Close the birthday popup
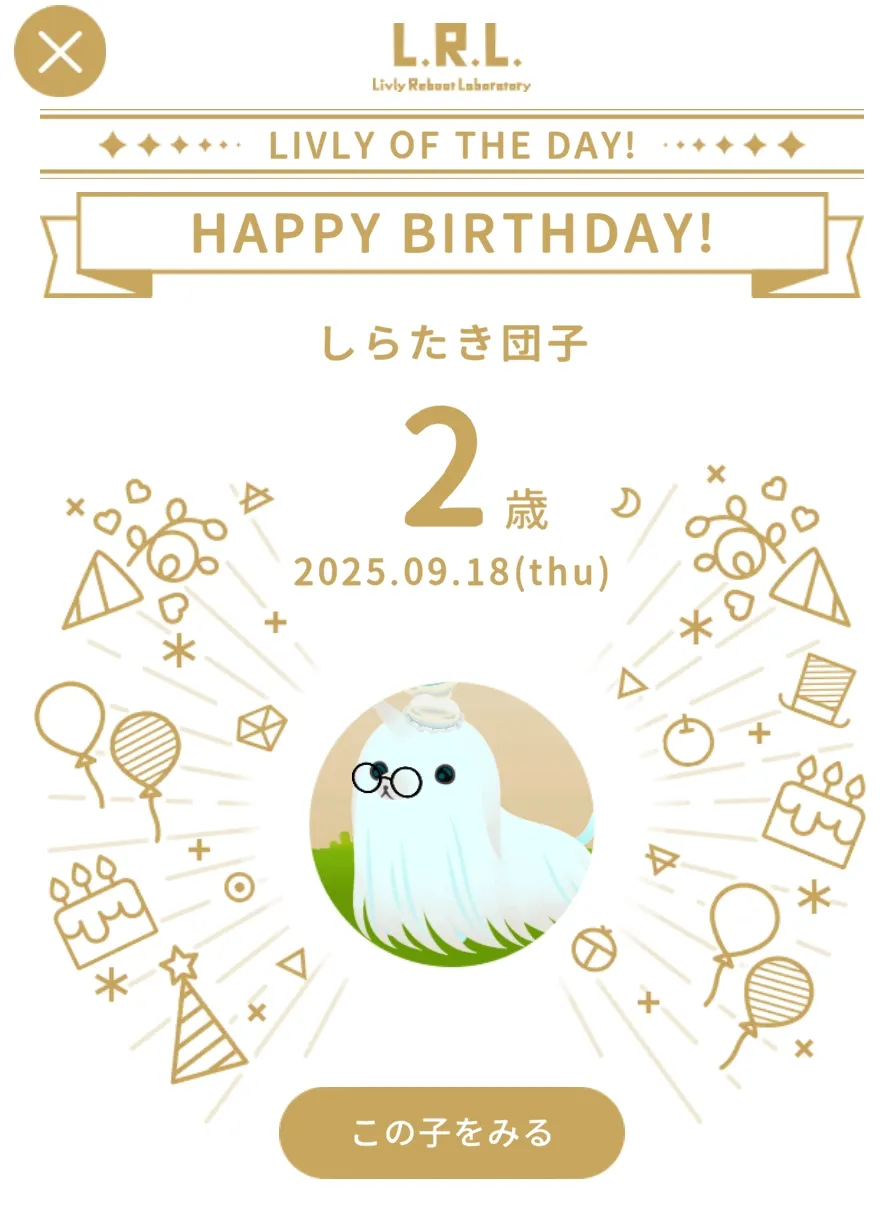The width and height of the screenshot is (892, 1221). pyautogui.click(x=60, y=52)
